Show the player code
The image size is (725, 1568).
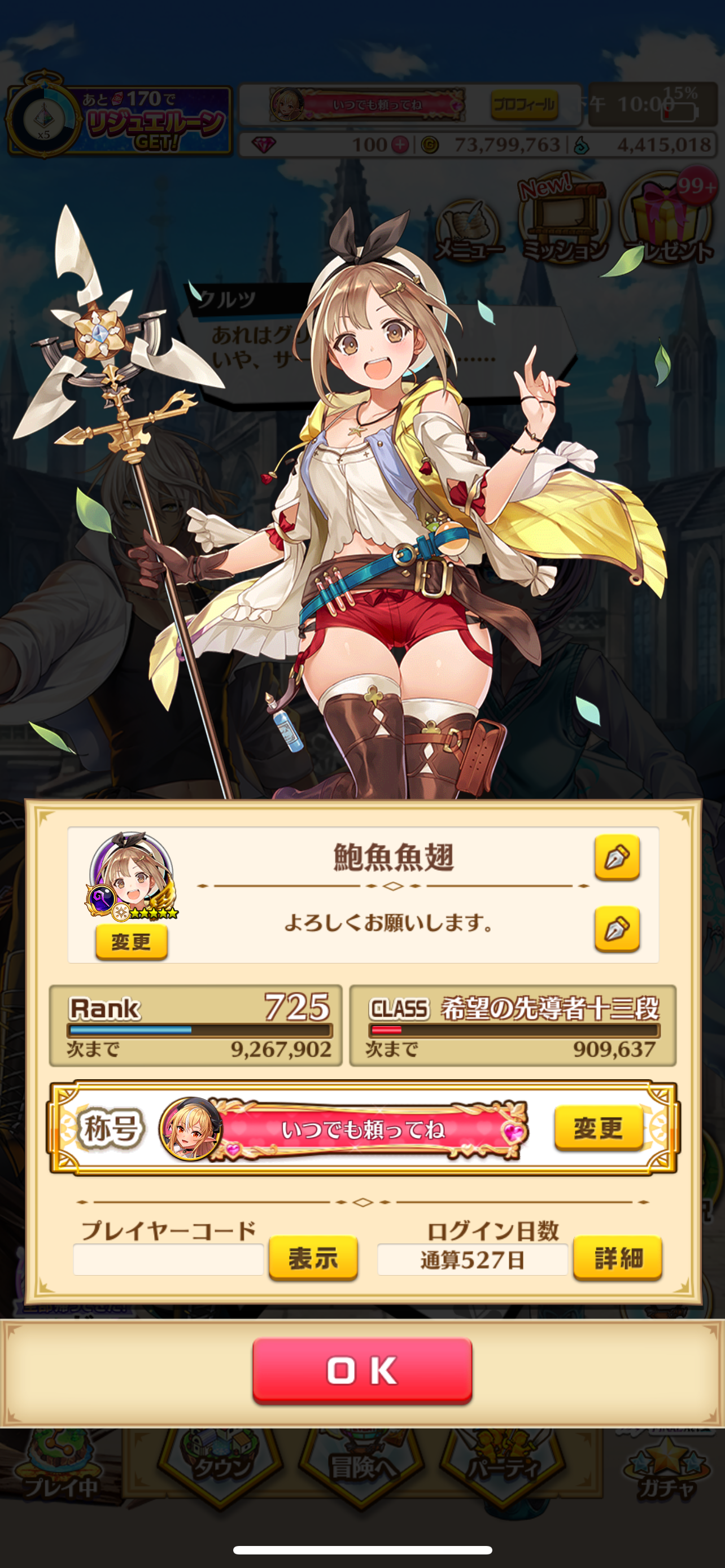coord(313,1258)
